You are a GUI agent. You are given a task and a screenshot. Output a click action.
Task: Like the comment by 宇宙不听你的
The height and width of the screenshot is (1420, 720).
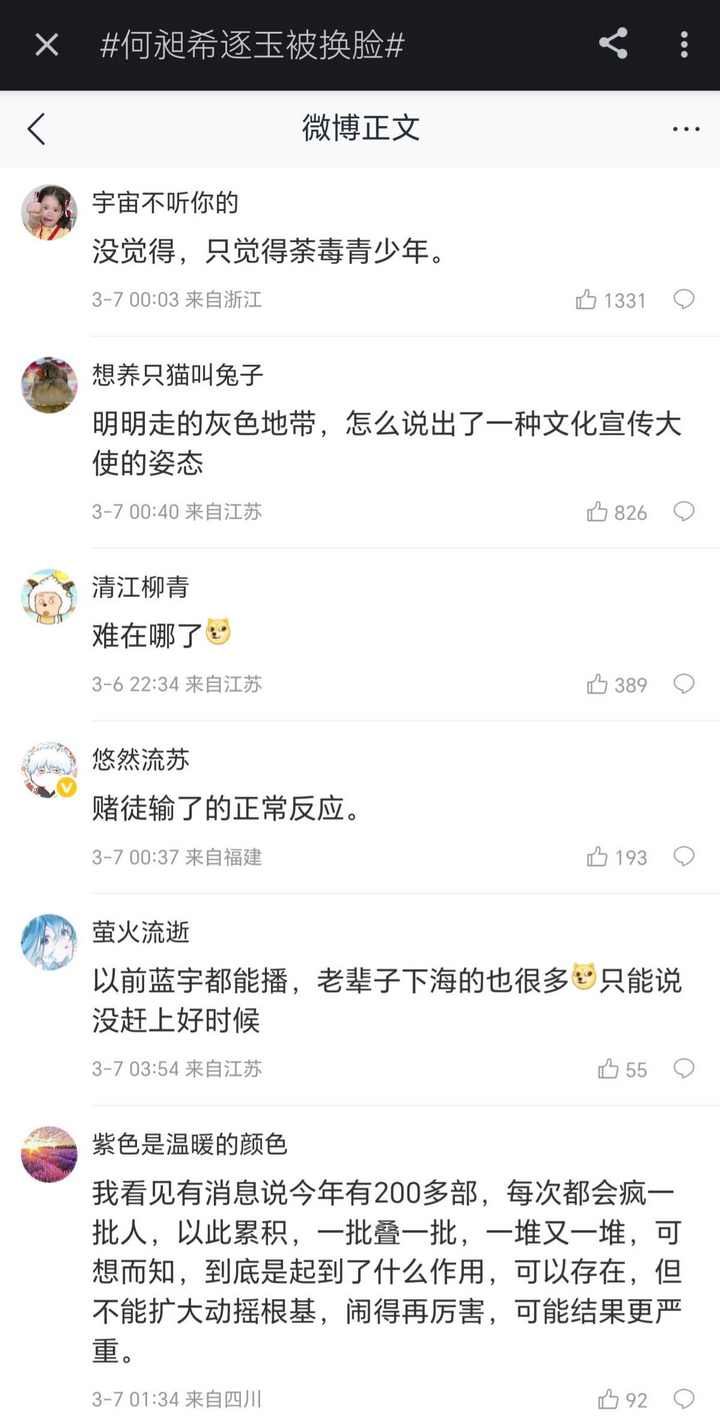click(587, 300)
